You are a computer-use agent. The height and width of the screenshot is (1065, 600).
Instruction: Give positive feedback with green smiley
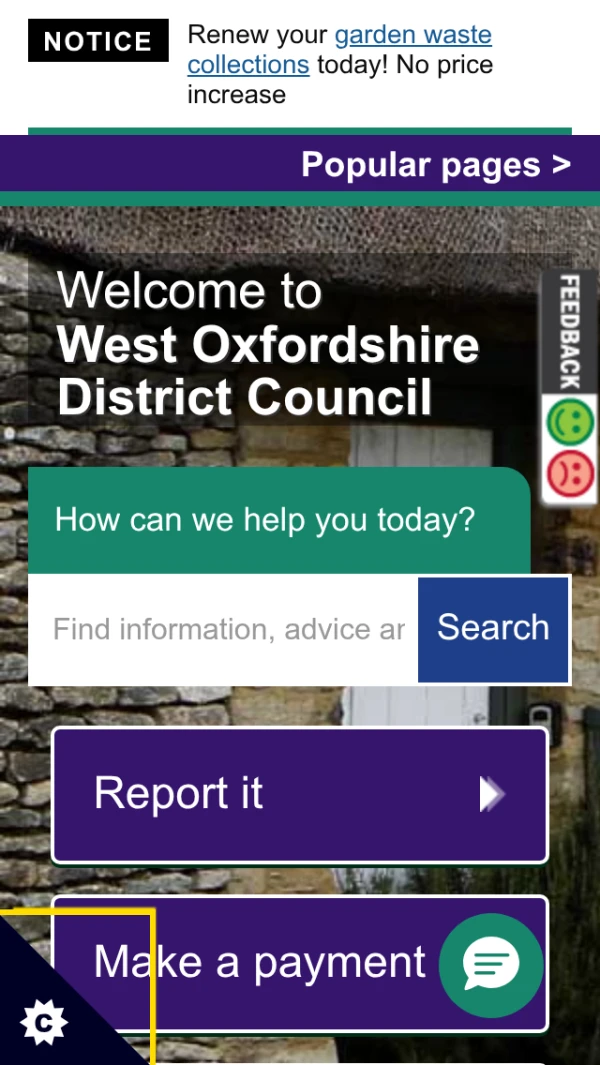[570, 422]
